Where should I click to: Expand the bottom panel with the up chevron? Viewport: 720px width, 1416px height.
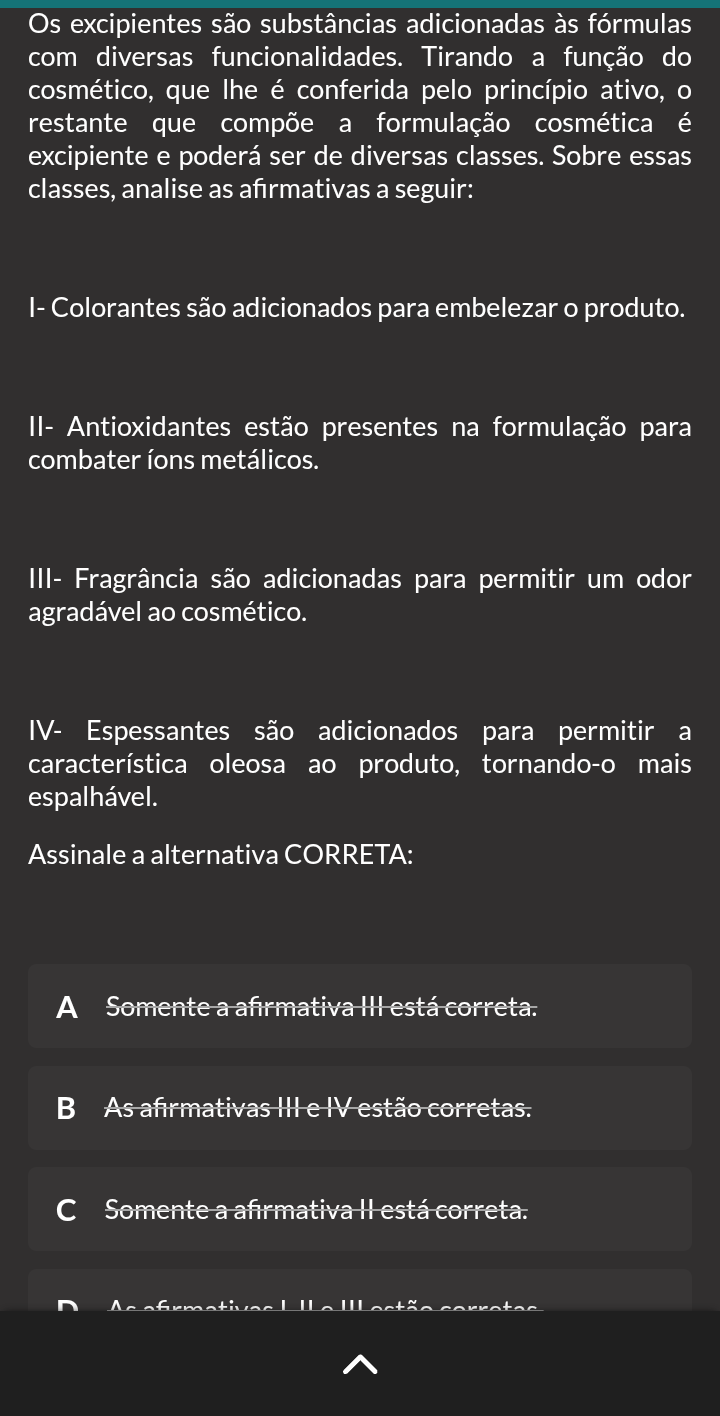click(x=360, y=1364)
